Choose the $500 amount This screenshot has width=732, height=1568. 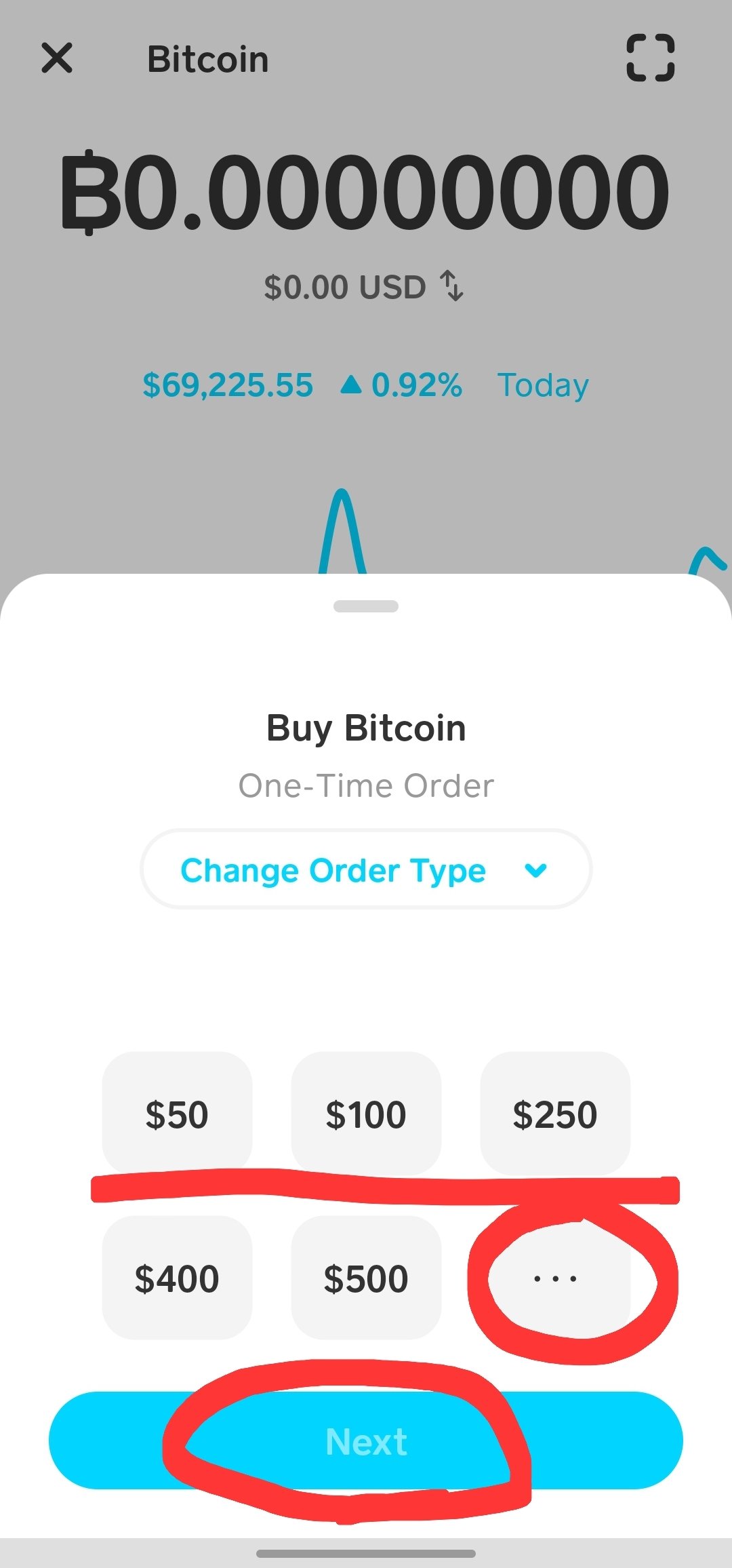point(366,1278)
